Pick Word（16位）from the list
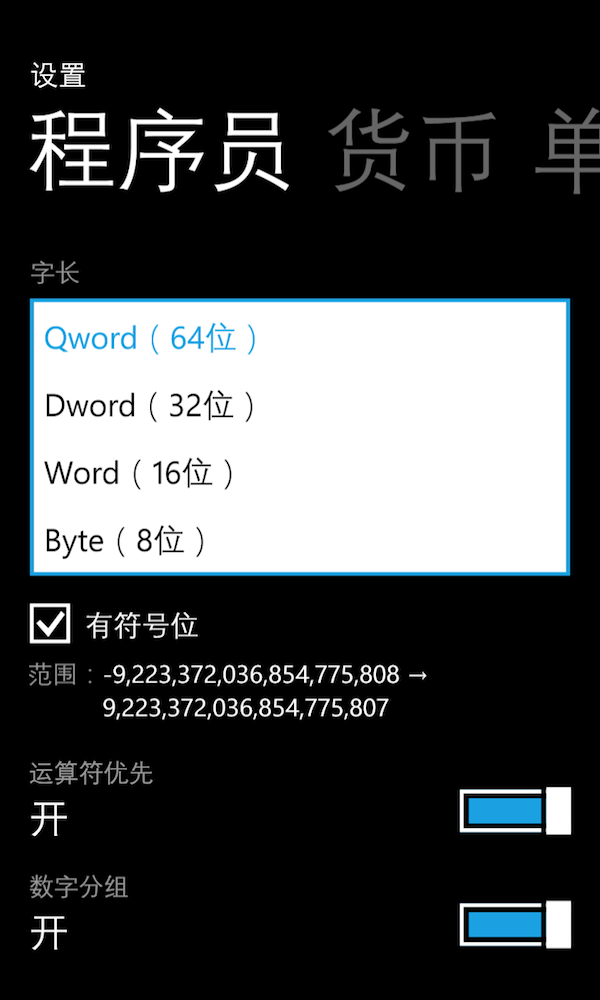Viewport: 600px width, 1000px height. [140, 473]
